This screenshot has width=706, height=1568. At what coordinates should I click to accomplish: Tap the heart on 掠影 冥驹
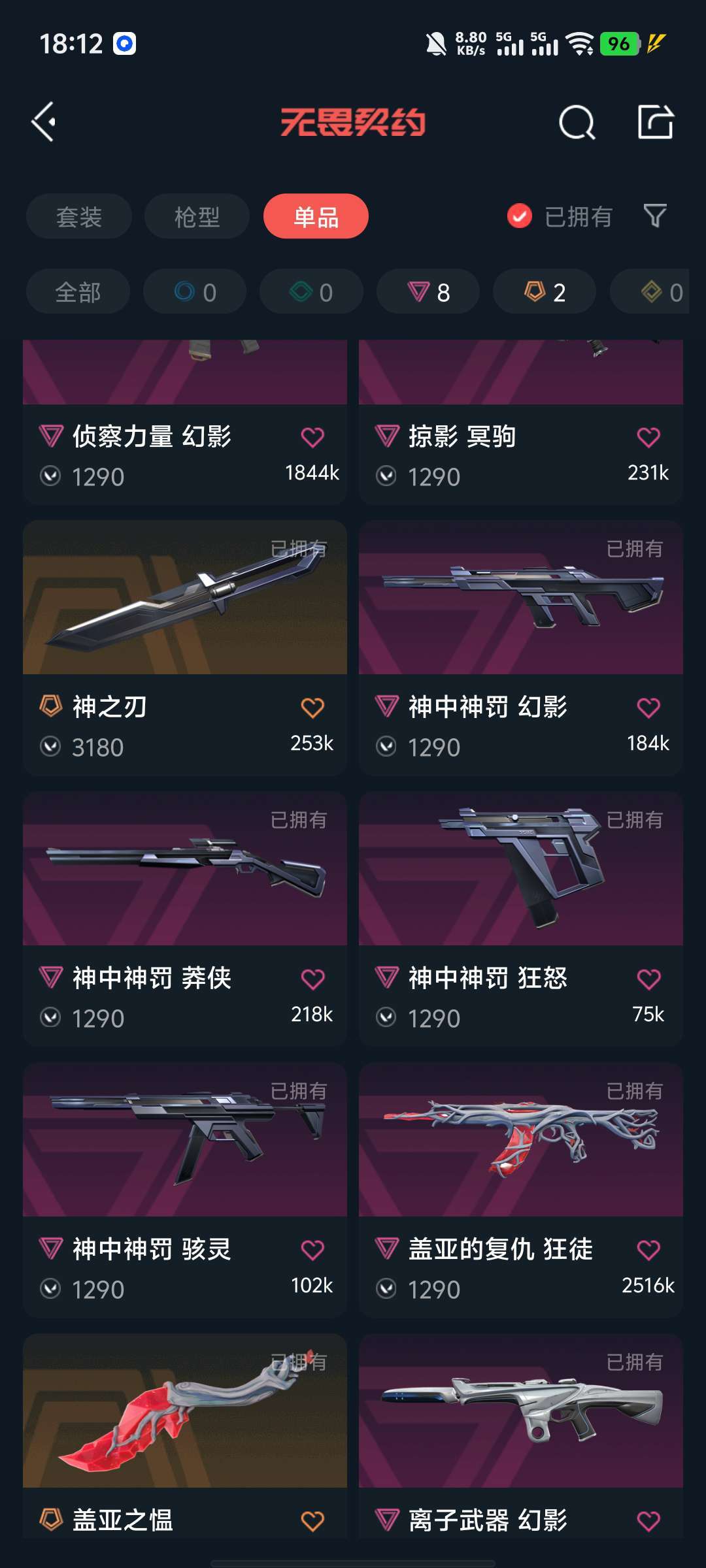tap(648, 437)
